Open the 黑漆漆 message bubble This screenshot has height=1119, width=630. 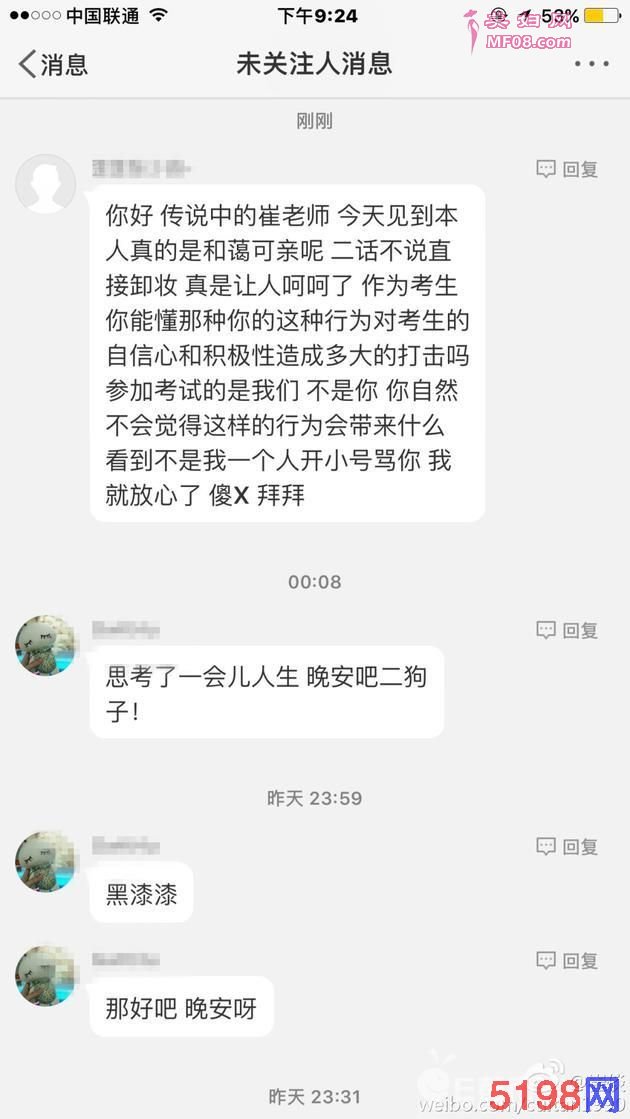tap(142, 893)
